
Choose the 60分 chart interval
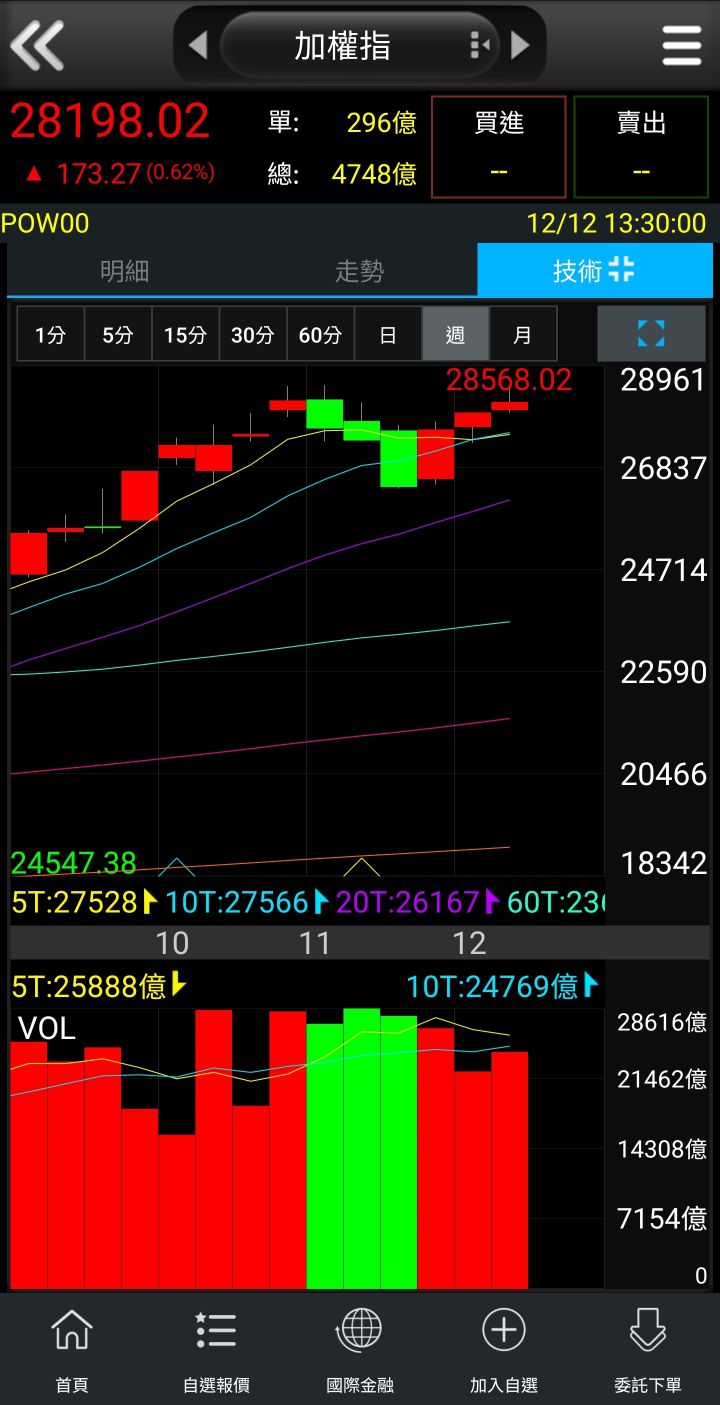tap(320, 334)
